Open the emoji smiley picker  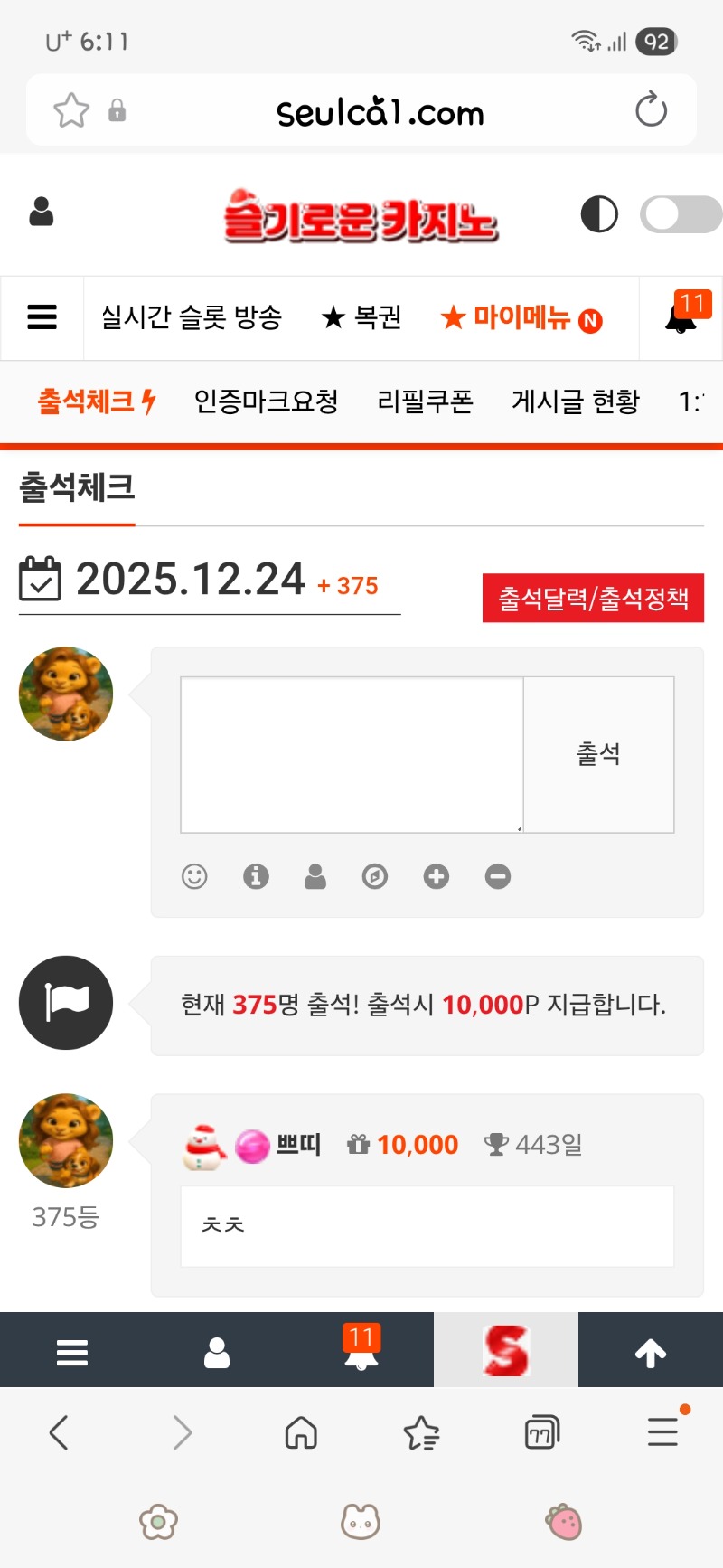[194, 876]
